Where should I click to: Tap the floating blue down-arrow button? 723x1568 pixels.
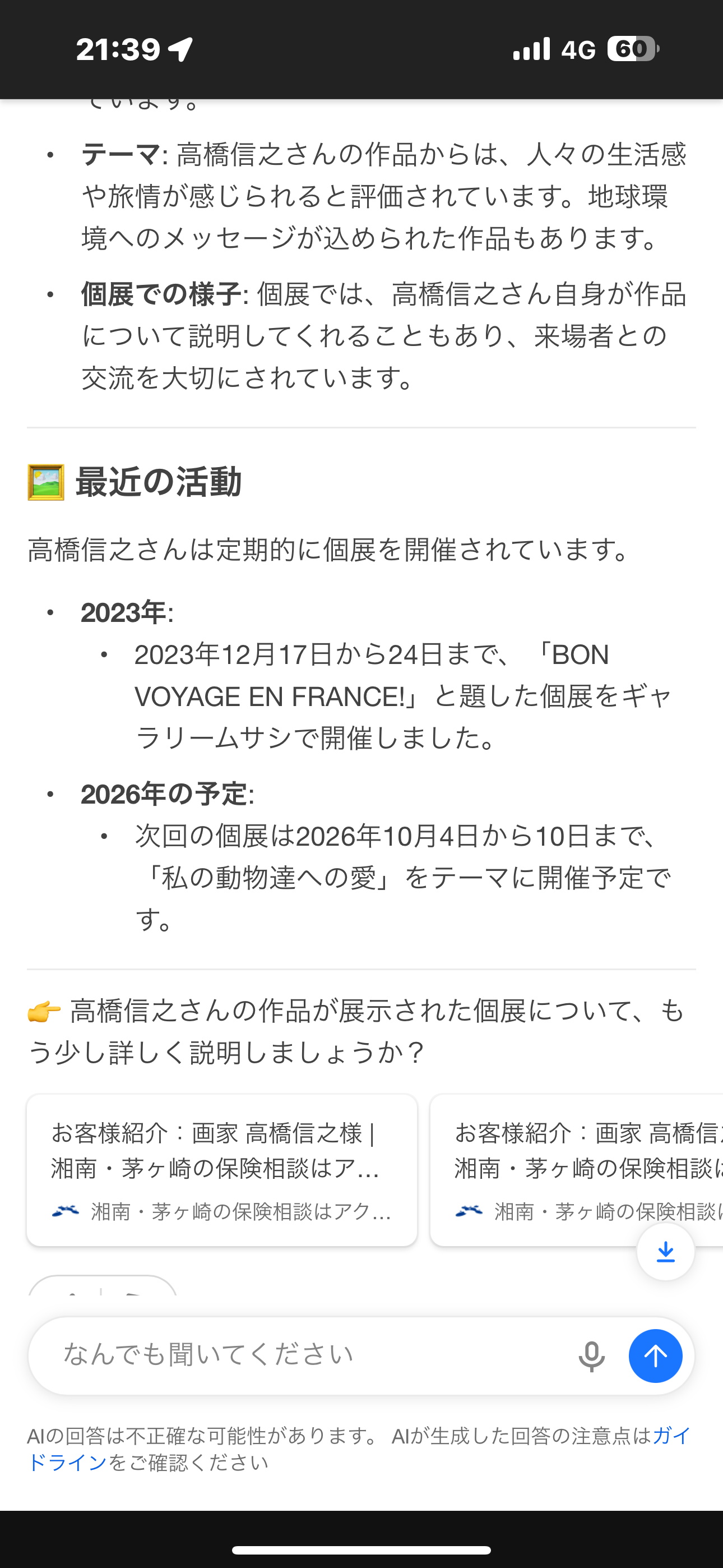pyautogui.click(x=665, y=1252)
